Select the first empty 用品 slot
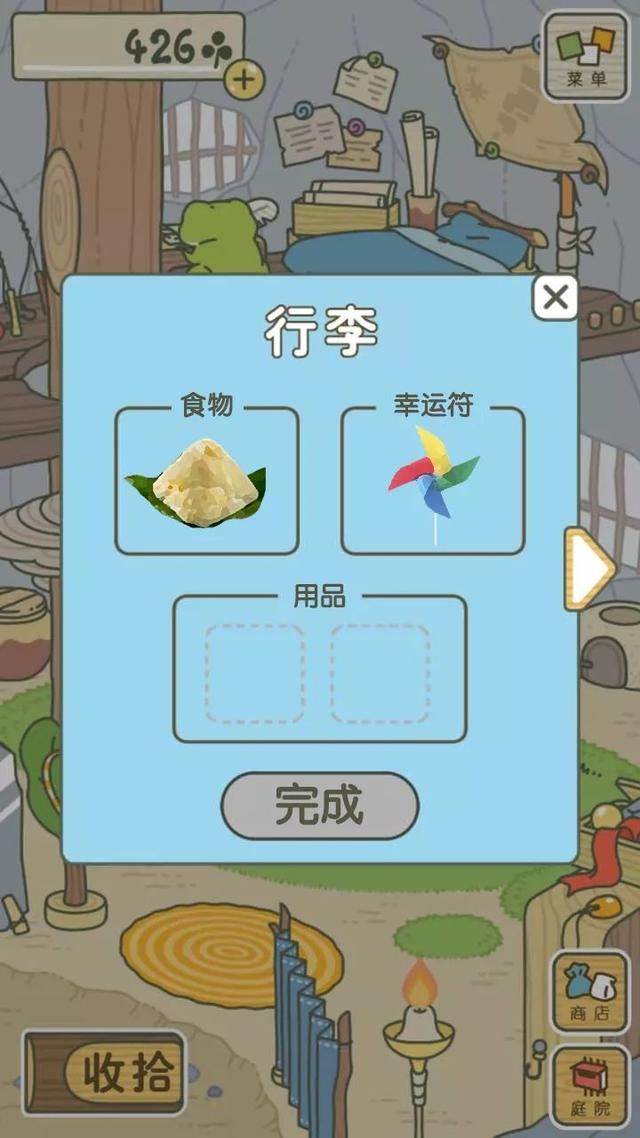Viewport: 640px width, 1138px height. tap(255, 674)
